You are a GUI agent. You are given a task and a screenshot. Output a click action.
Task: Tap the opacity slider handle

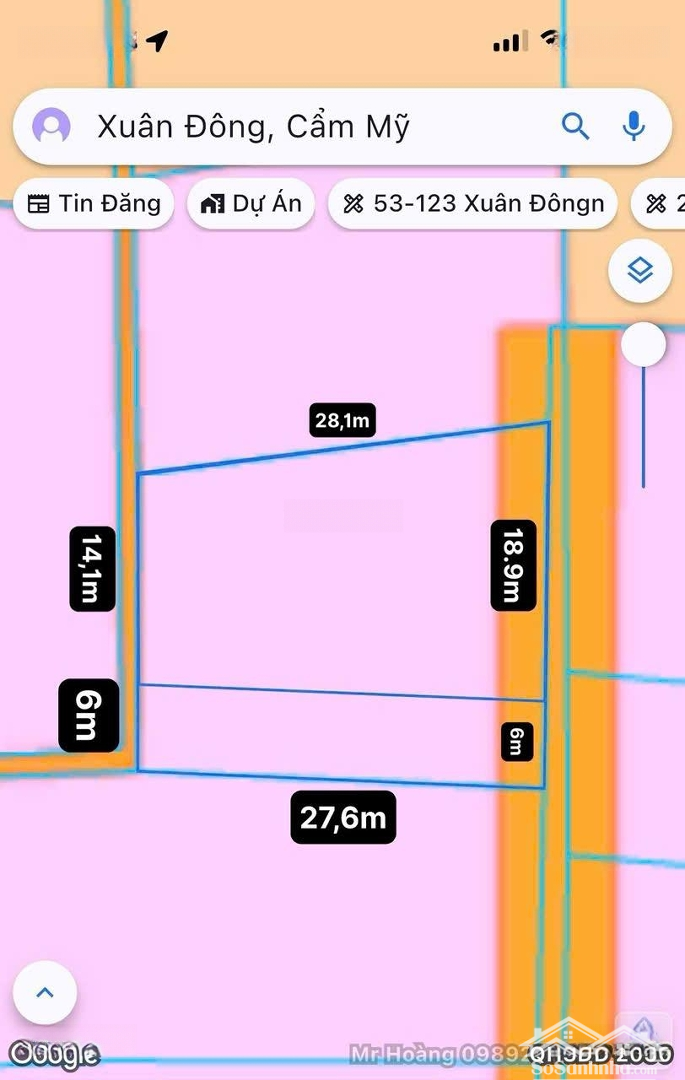pyautogui.click(x=643, y=345)
